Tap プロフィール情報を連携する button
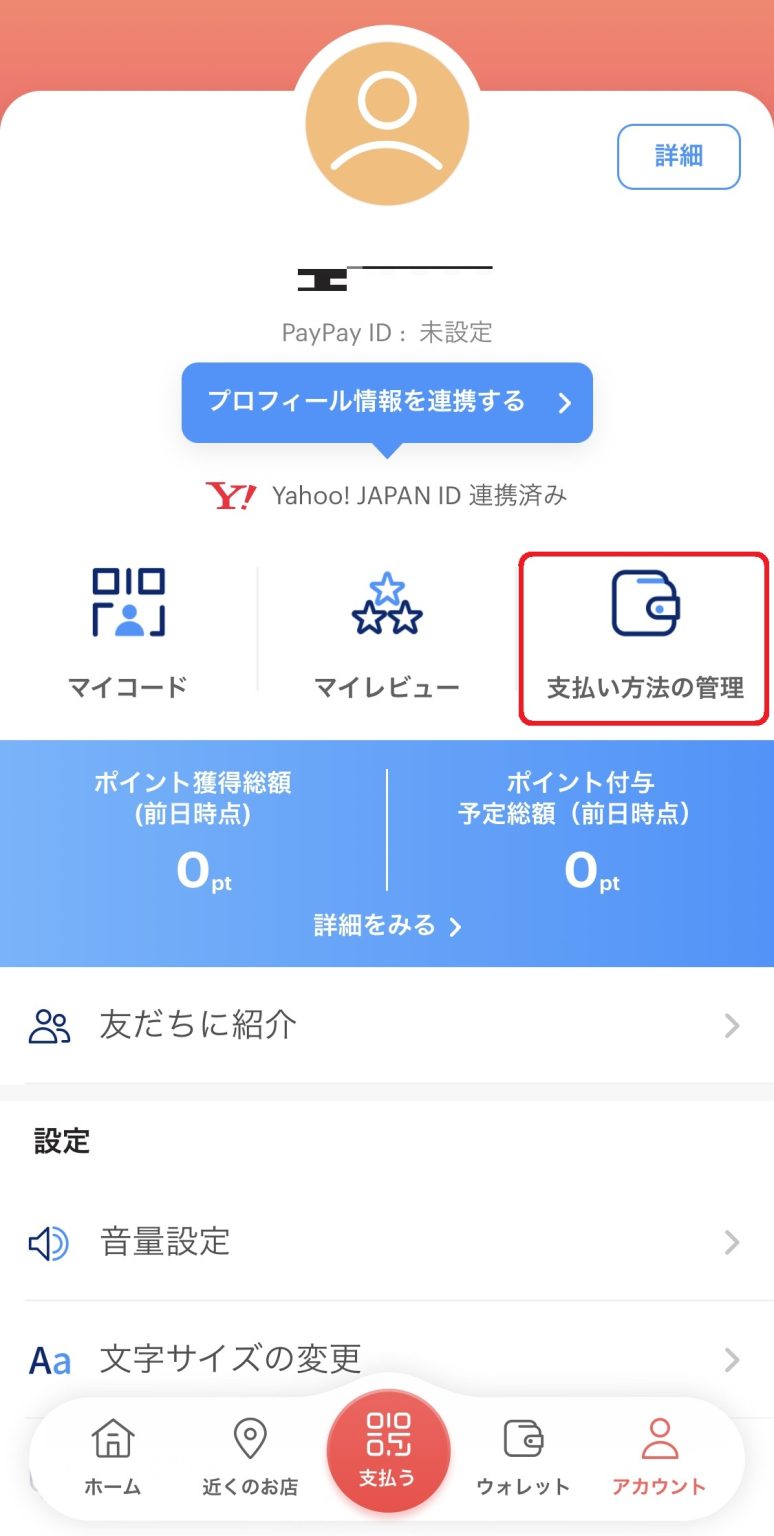The width and height of the screenshot is (774, 1536). 387,402
